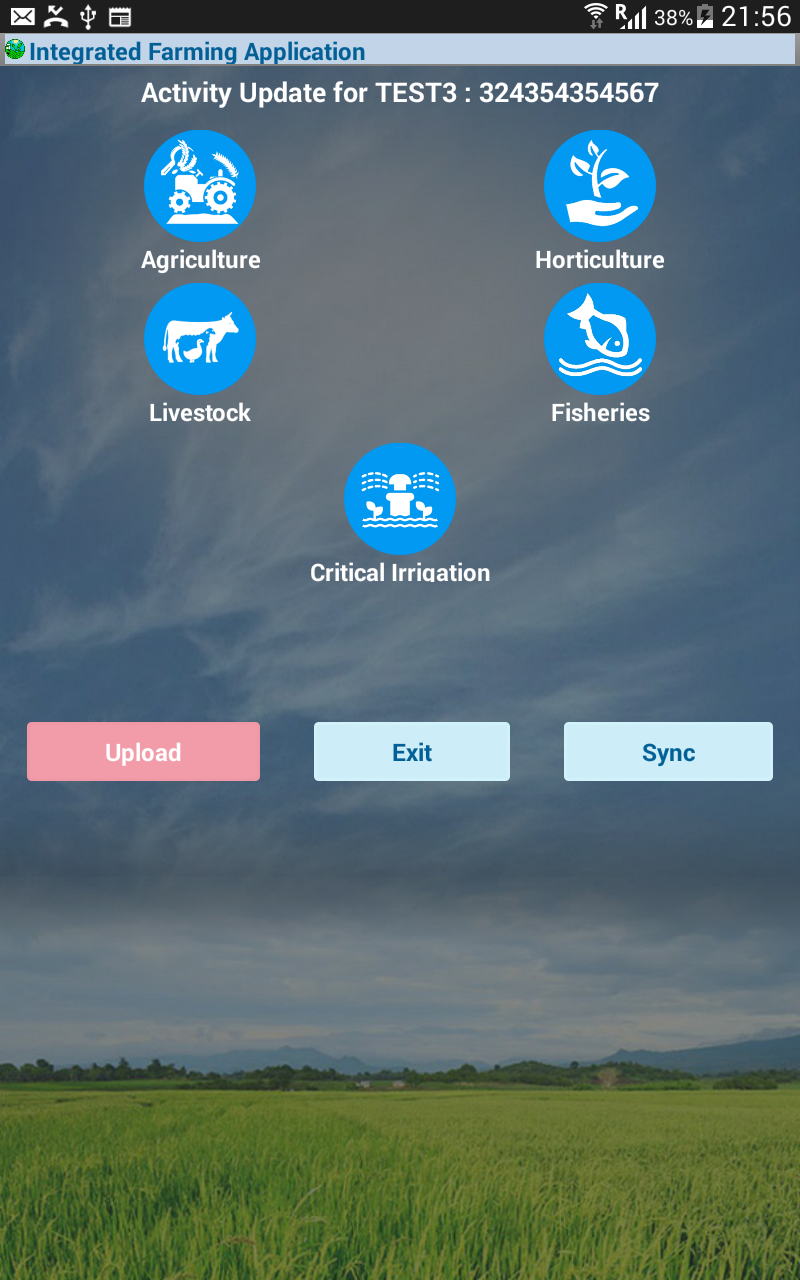800x1280 pixels.
Task: Exit the application
Action: 412,752
